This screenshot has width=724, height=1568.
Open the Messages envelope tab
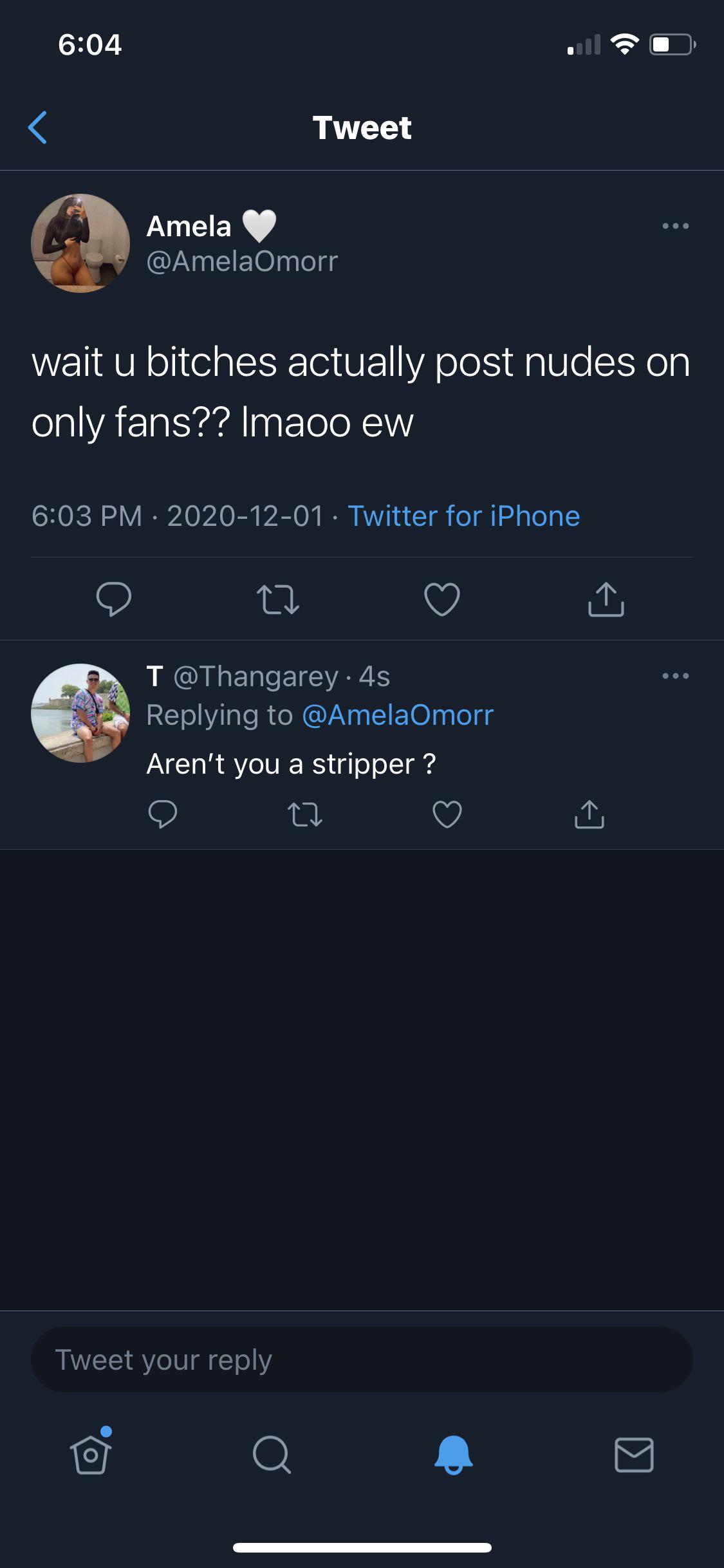coord(634,1455)
